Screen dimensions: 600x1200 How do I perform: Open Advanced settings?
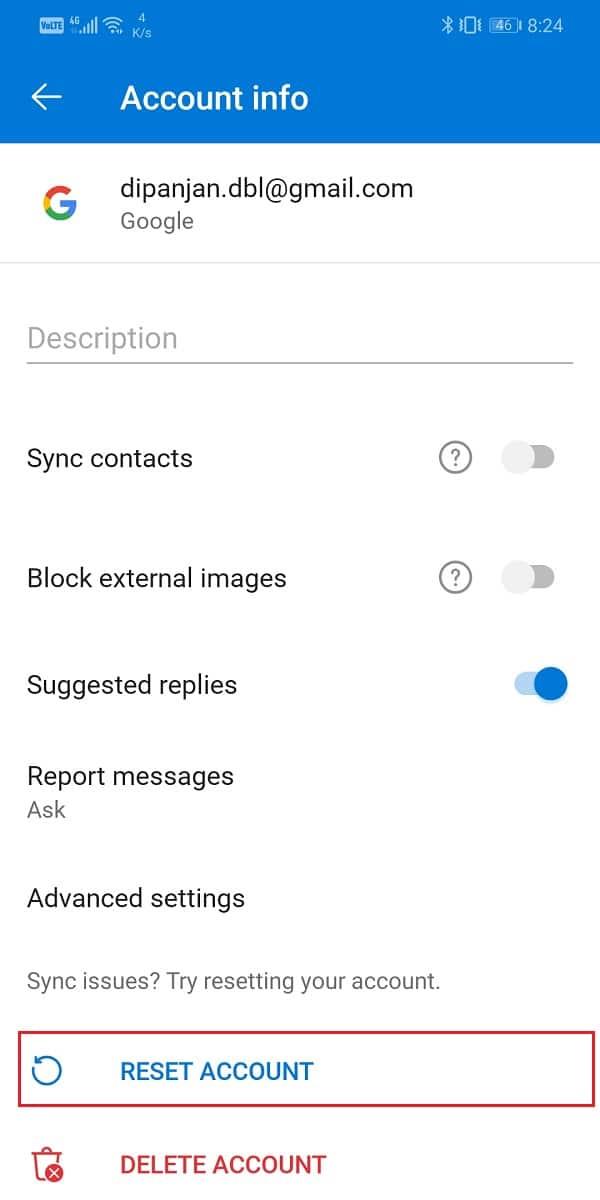click(136, 898)
